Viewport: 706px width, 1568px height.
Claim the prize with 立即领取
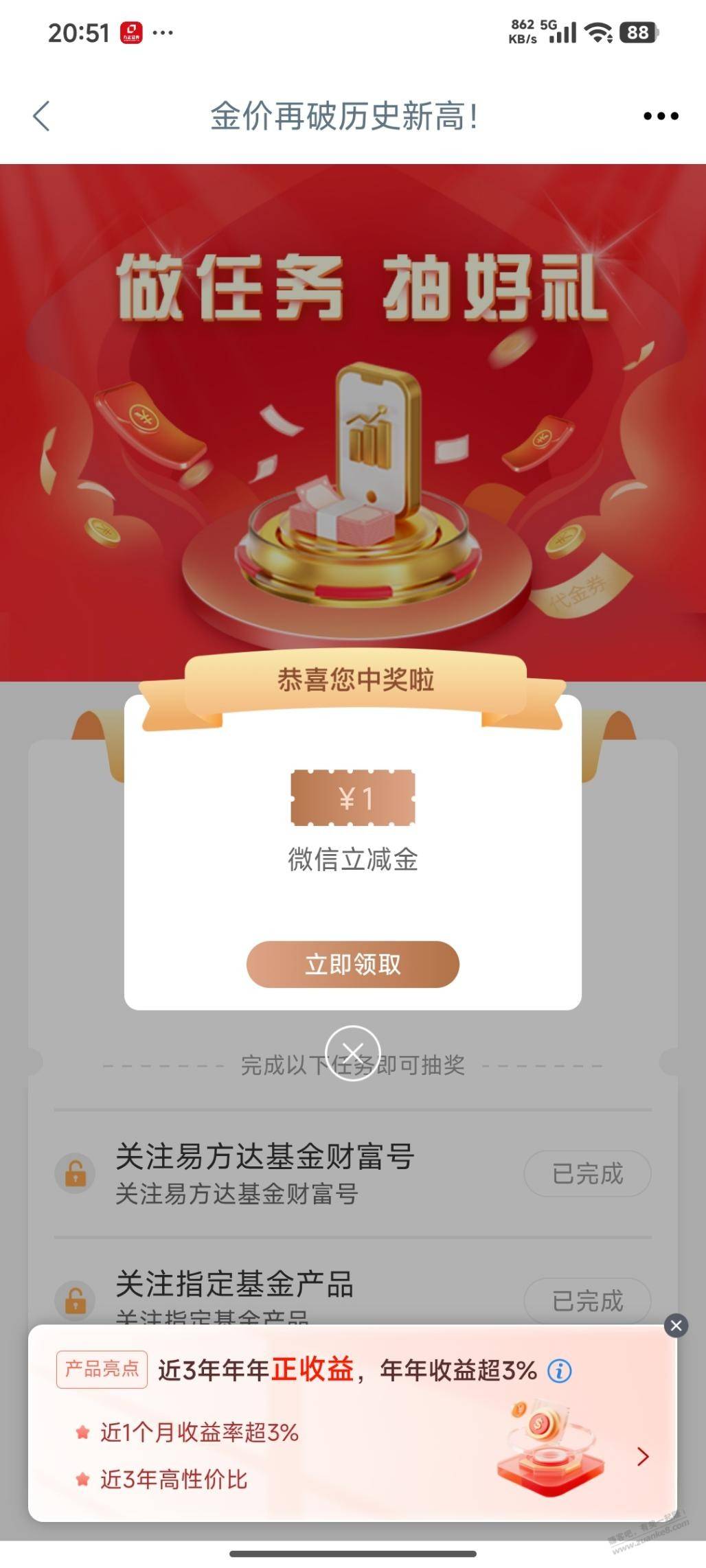point(352,965)
